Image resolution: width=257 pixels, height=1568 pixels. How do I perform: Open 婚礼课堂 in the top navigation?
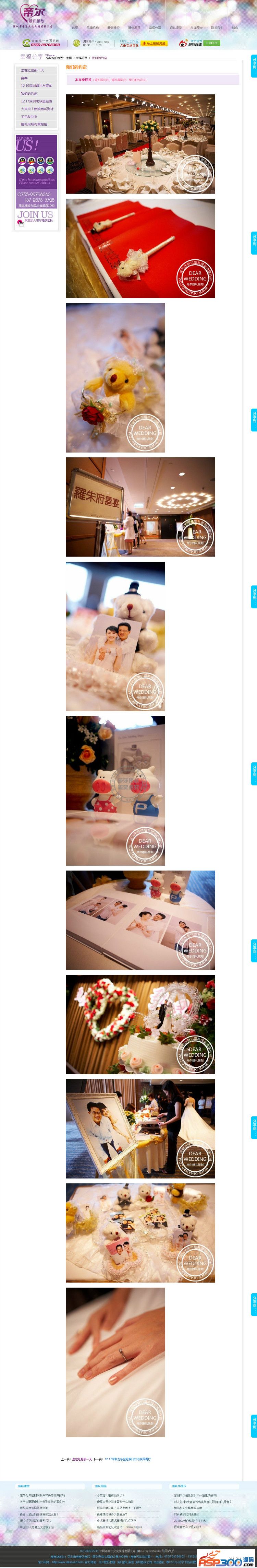(x=175, y=28)
